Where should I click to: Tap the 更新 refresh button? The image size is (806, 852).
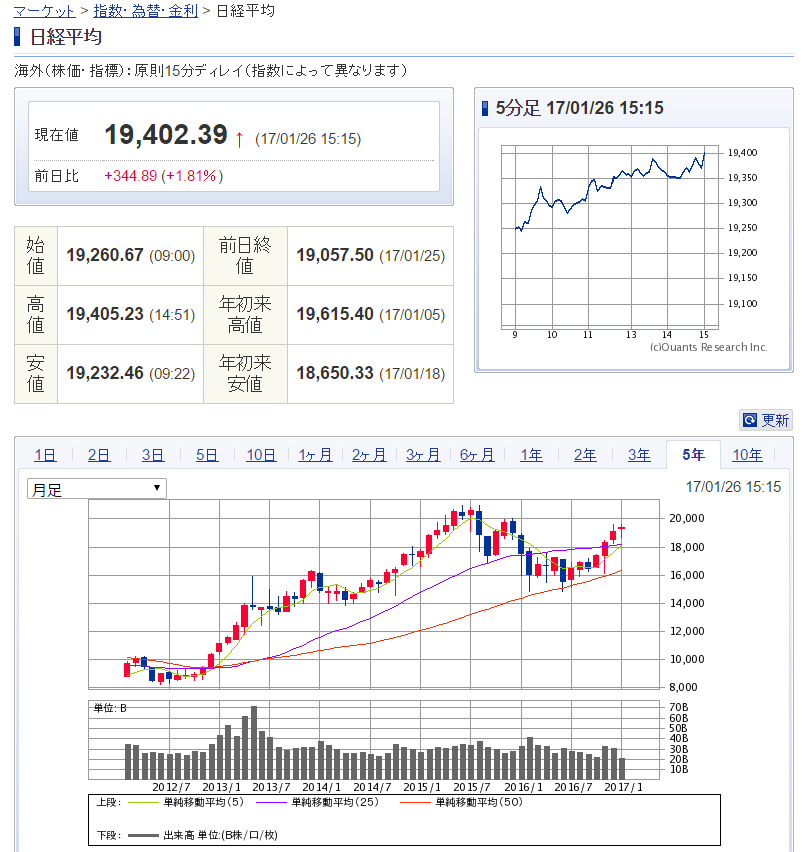click(x=766, y=420)
